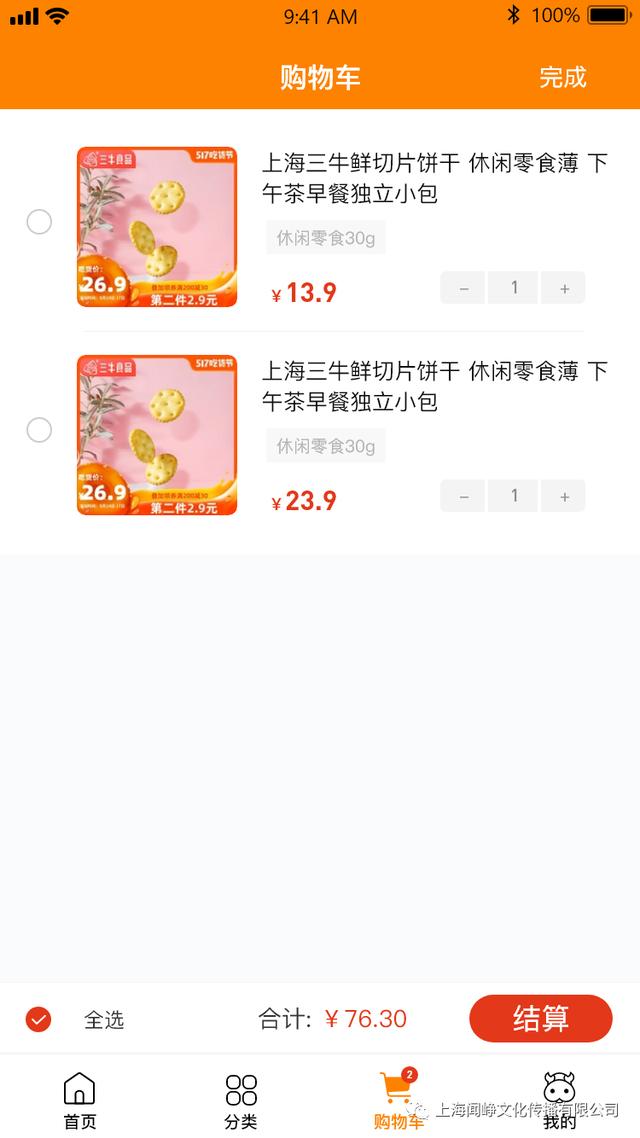Select the ¥23.9 item checkbox
This screenshot has height=1138, width=640.
39,430
